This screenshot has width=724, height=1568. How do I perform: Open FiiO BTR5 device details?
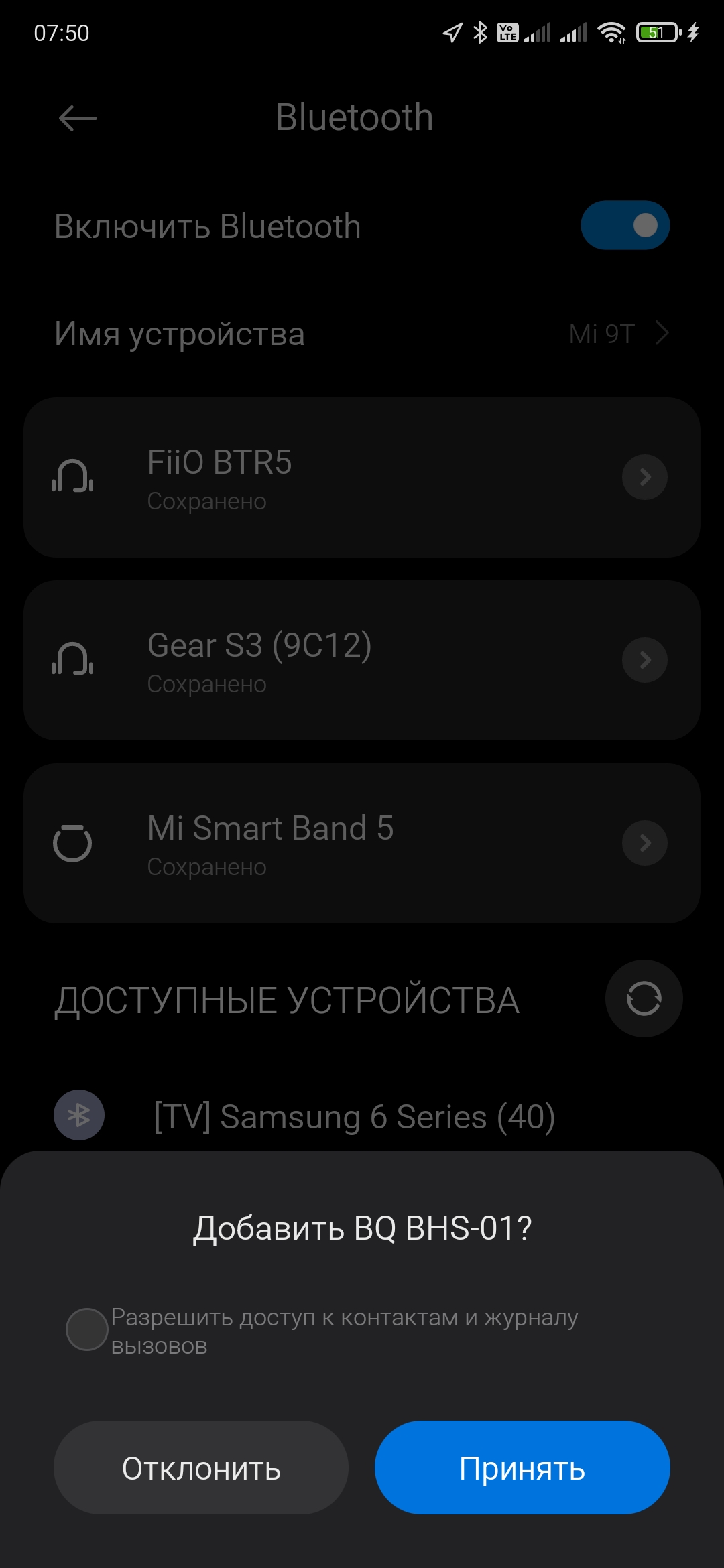(644, 477)
